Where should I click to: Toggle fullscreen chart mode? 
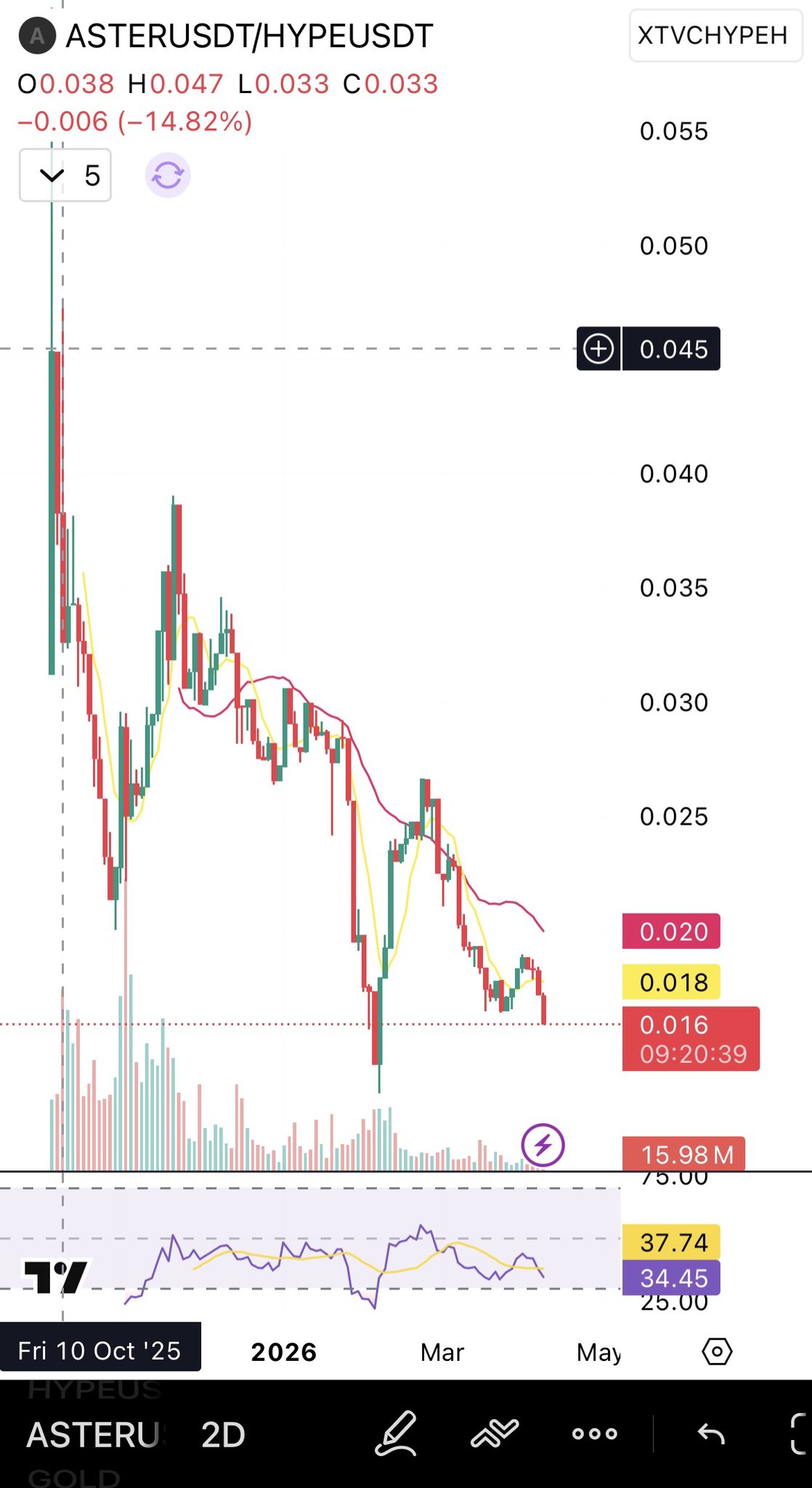799,1434
